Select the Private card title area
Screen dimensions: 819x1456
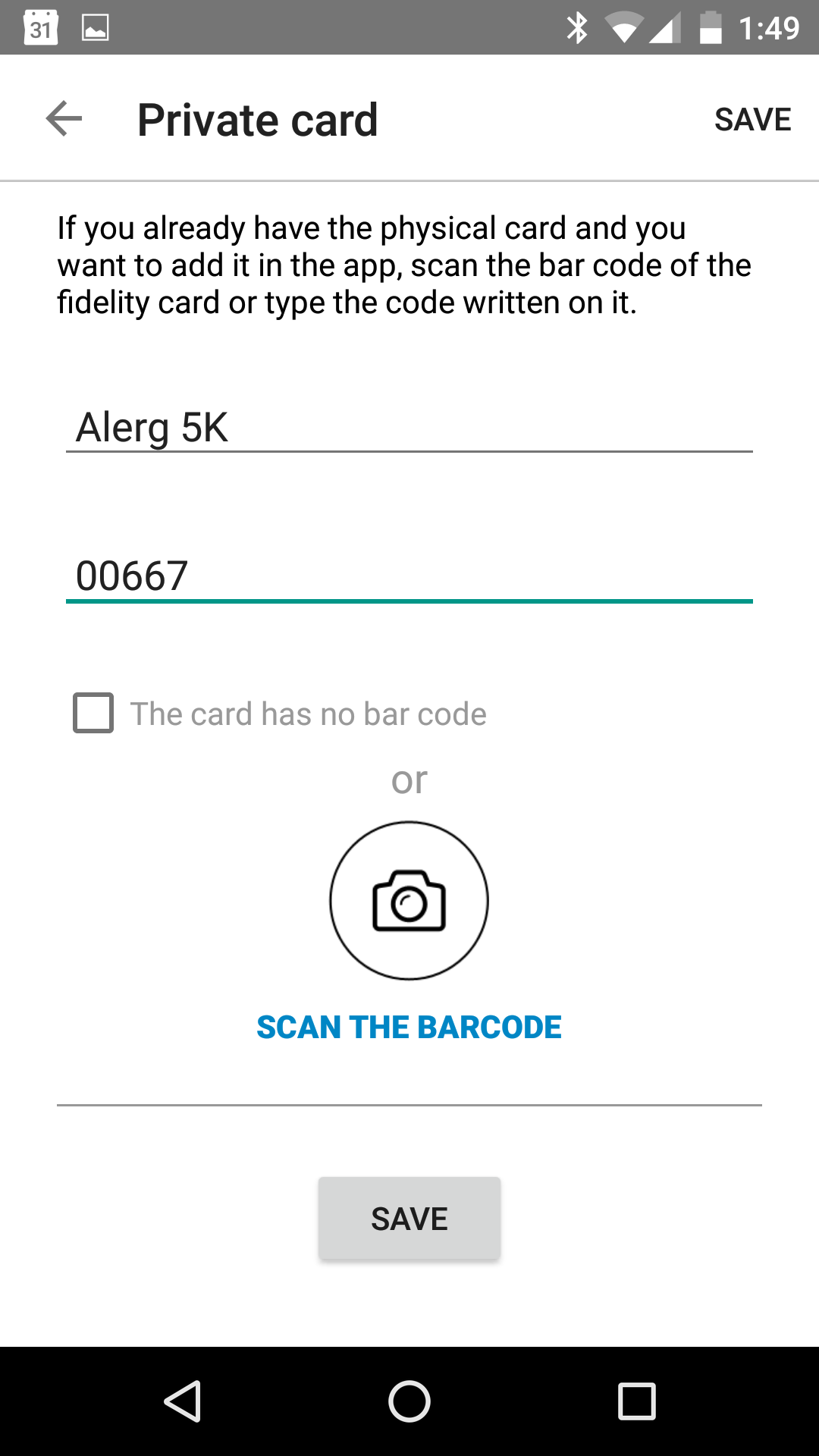pos(257,119)
